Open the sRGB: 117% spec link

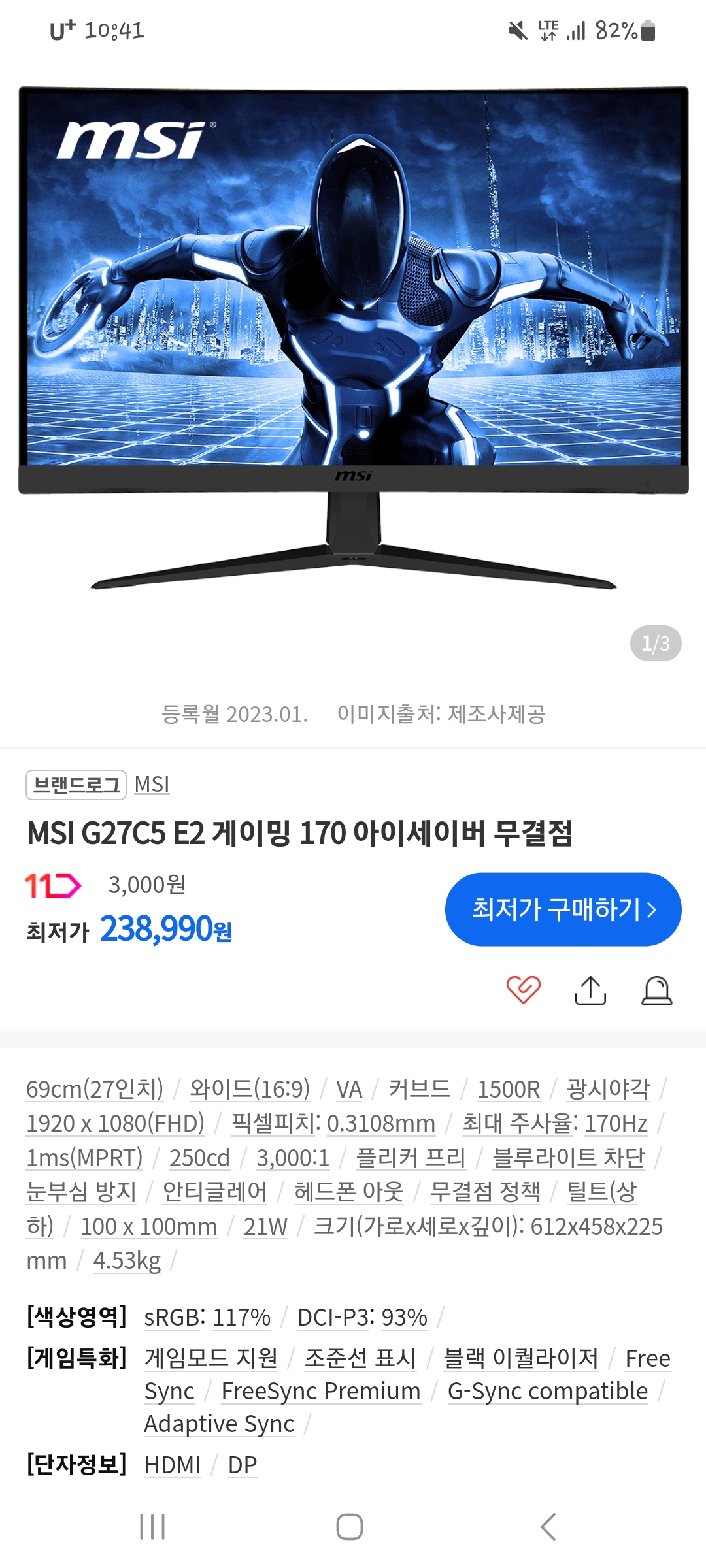click(x=207, y=1317)
